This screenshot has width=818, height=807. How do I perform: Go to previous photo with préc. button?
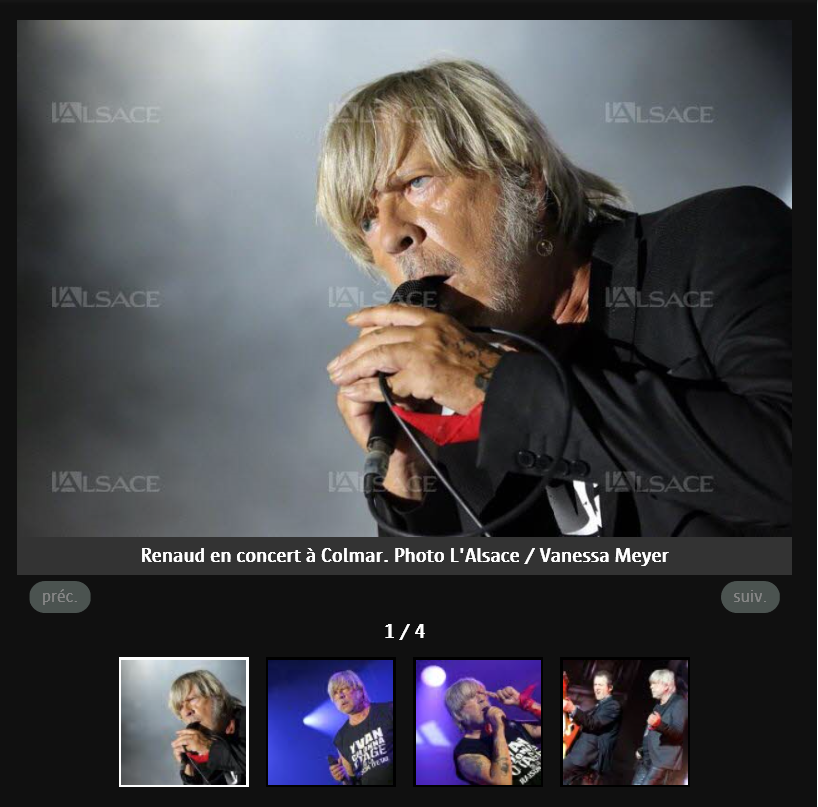[x=60, y=597]
